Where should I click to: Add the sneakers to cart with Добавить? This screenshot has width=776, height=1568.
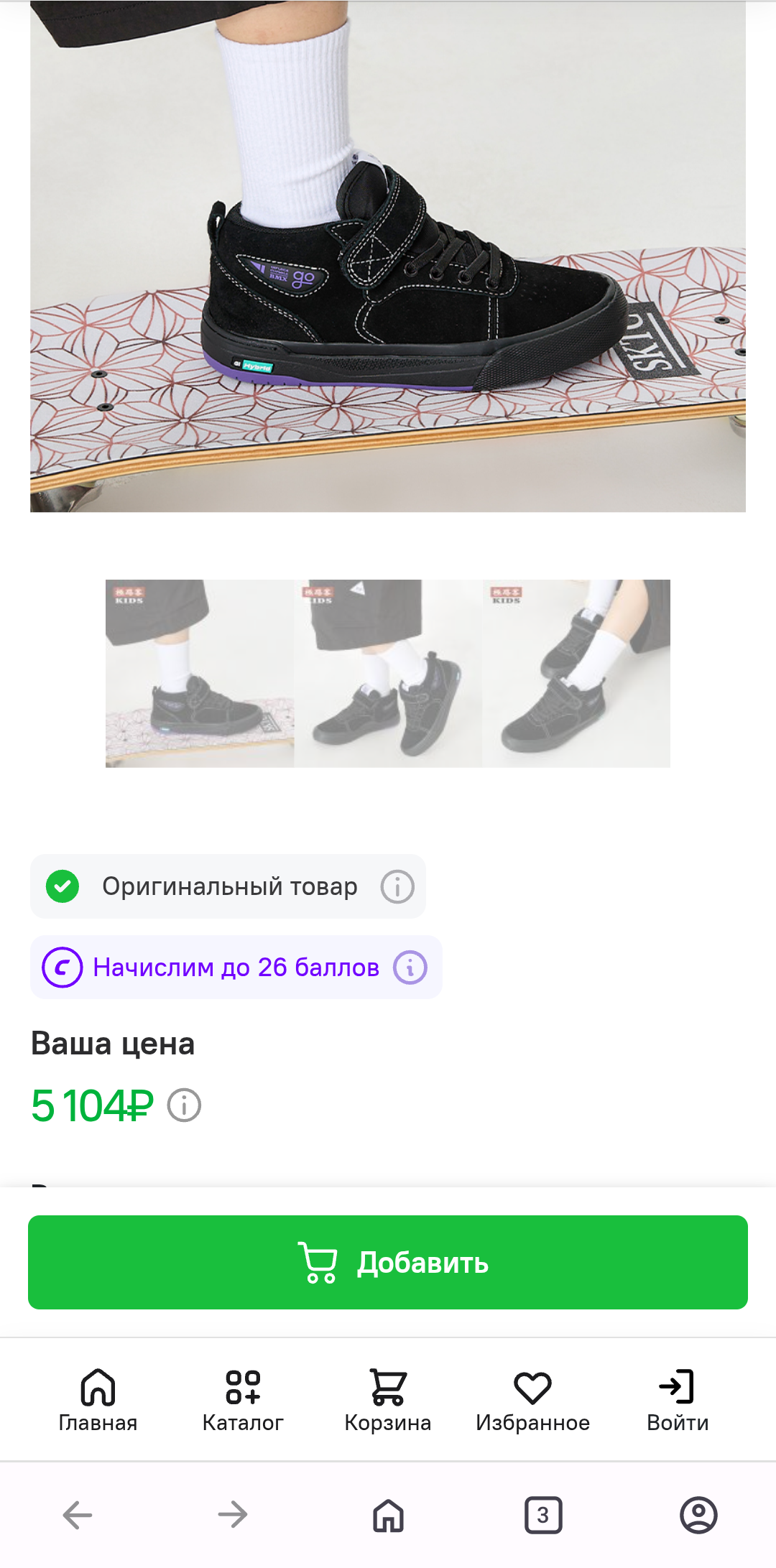[x=388, y=1262]
